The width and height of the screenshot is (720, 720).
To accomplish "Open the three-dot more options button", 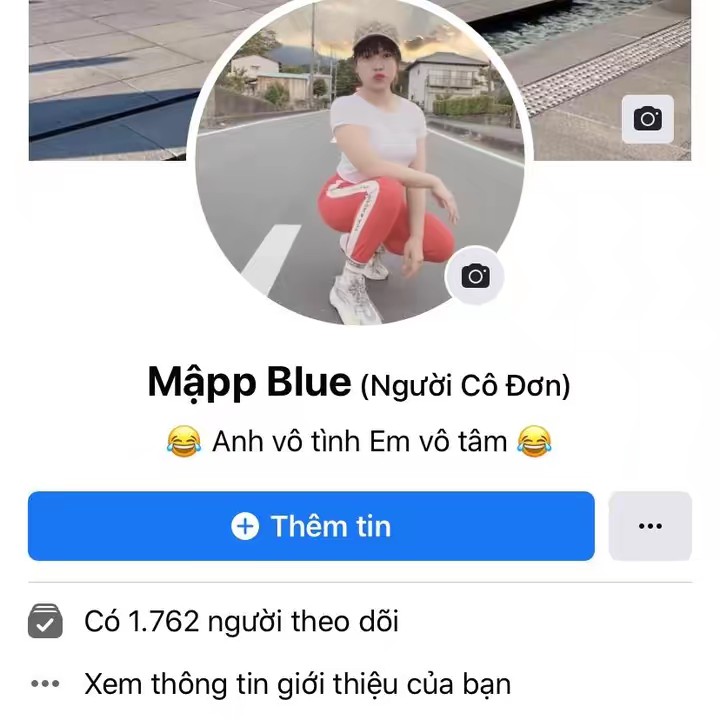I will tap(650, 526).
